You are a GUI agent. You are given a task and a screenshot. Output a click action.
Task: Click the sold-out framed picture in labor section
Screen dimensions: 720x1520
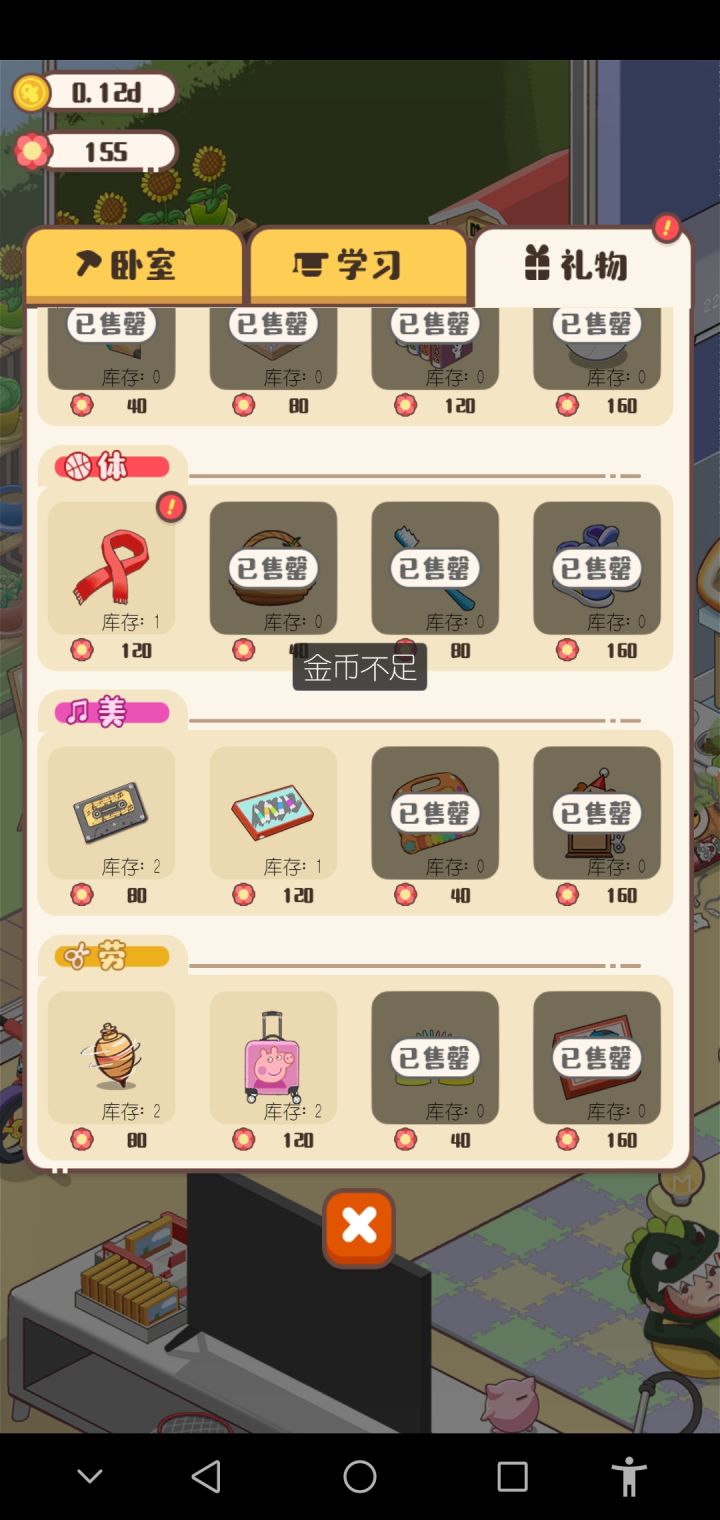pyautogui.click(x=597, y=1055)
